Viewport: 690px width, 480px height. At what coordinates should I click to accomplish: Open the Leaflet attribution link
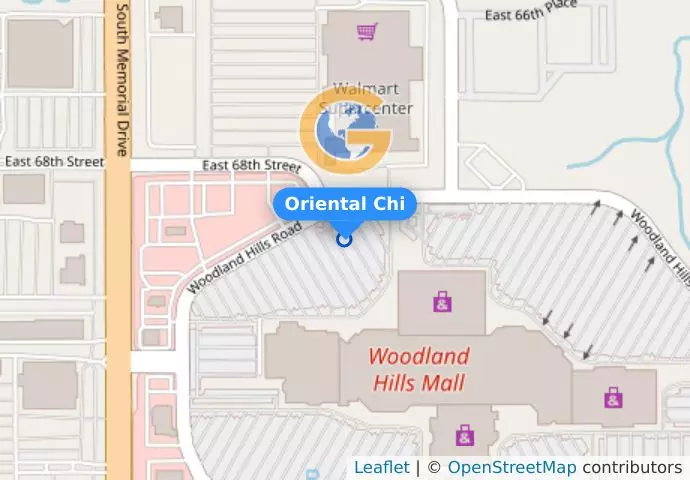(381, 467)
